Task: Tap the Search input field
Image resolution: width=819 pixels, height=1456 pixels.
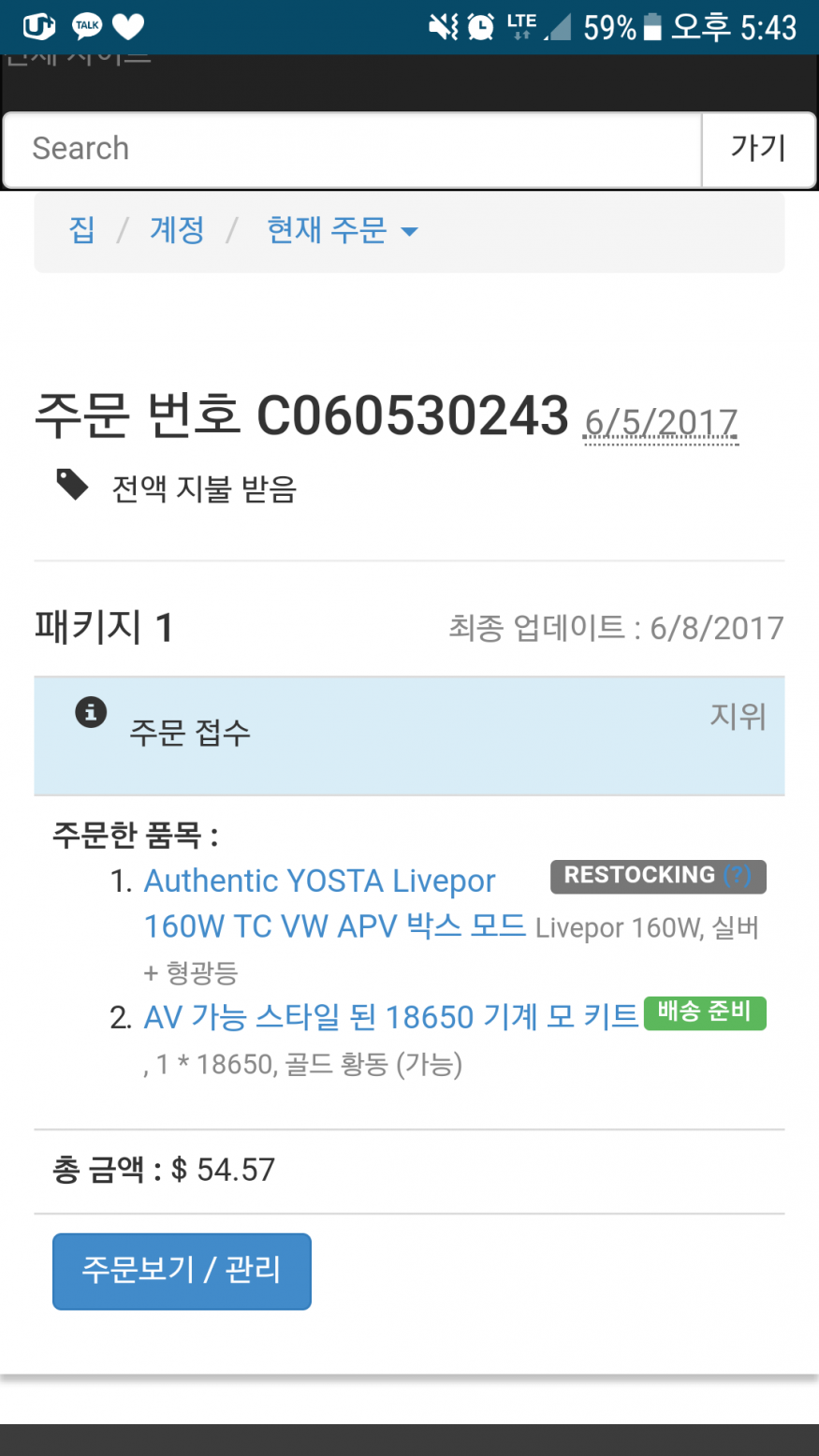Action: pyautogui.click(x=352, y=150)
